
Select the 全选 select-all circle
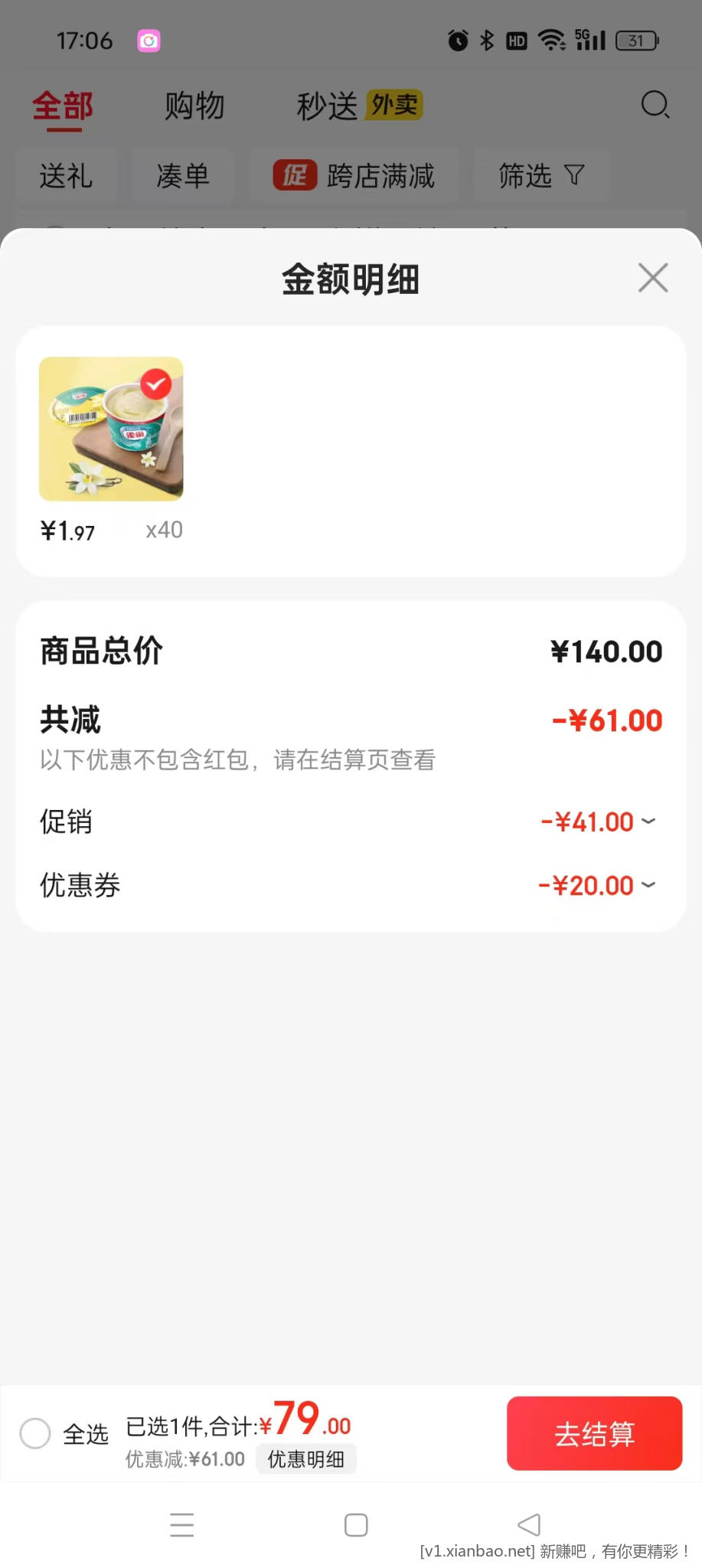point(34,1432)
